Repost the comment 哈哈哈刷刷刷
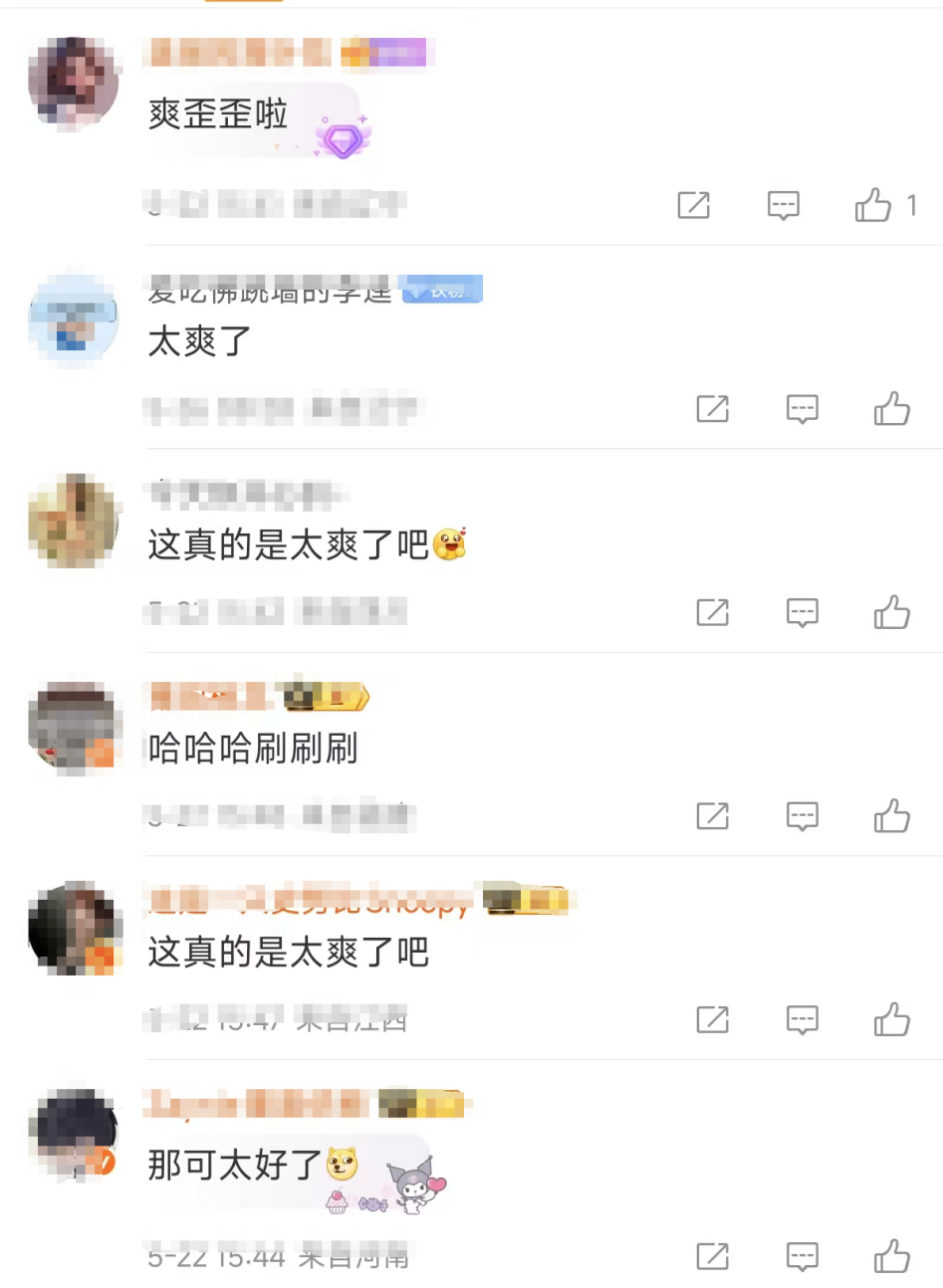This screenshot has height=1288, width=943. point(712,816)
